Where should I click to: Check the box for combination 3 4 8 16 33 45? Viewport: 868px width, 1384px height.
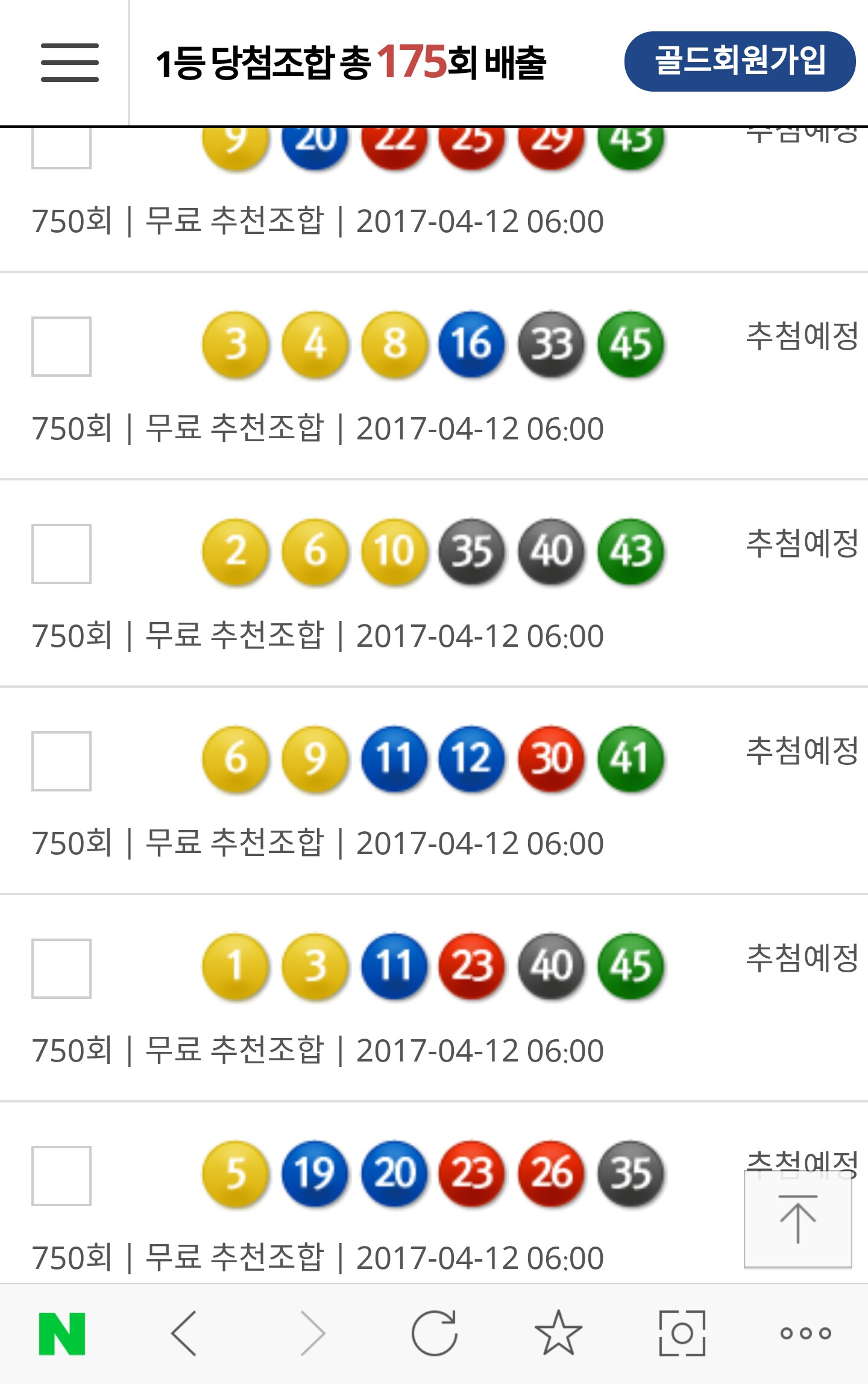click(x=61, y=347)
